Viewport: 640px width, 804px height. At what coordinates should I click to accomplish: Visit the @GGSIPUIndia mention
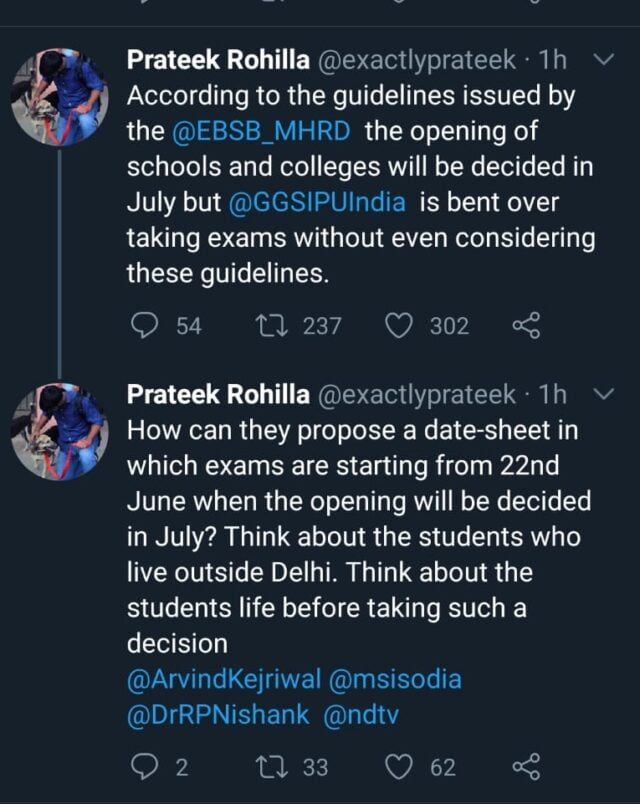317,201
